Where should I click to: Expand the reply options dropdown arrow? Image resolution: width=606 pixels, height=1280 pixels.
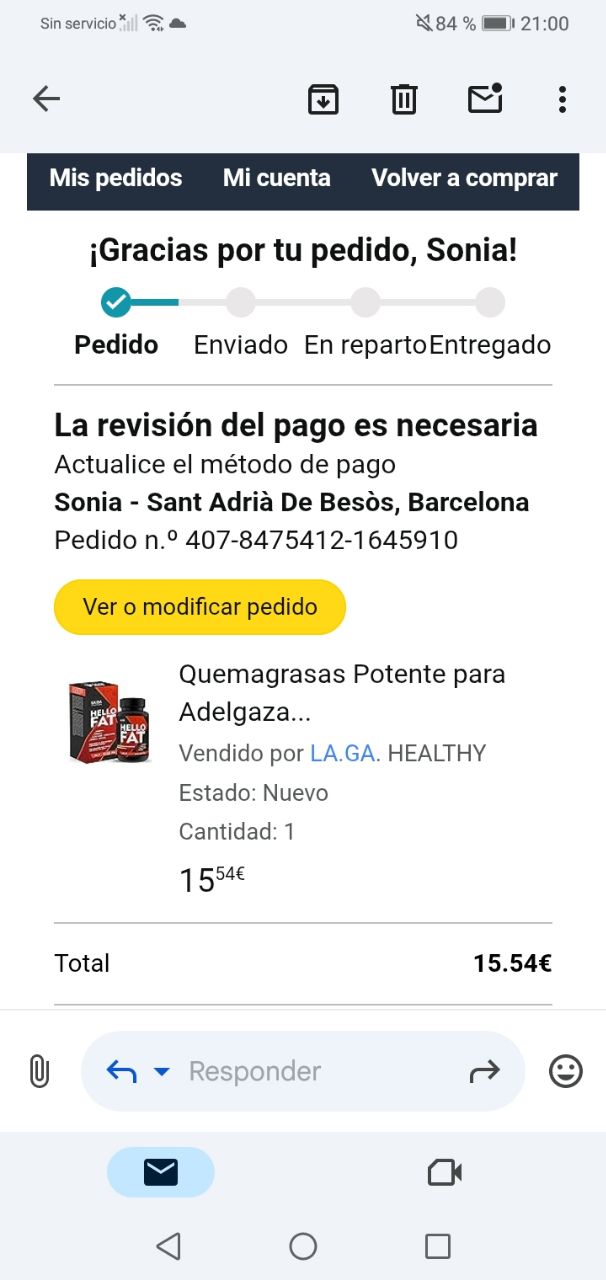(161, 1072)
